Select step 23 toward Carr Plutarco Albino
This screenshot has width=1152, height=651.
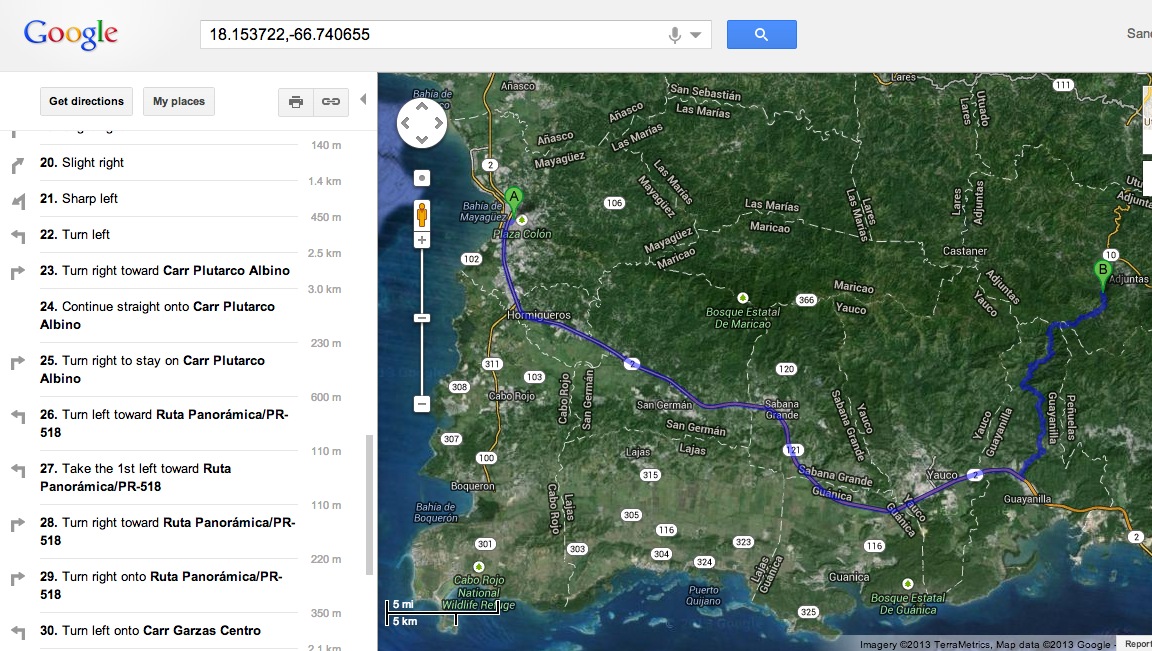click(x=175, y=271)
